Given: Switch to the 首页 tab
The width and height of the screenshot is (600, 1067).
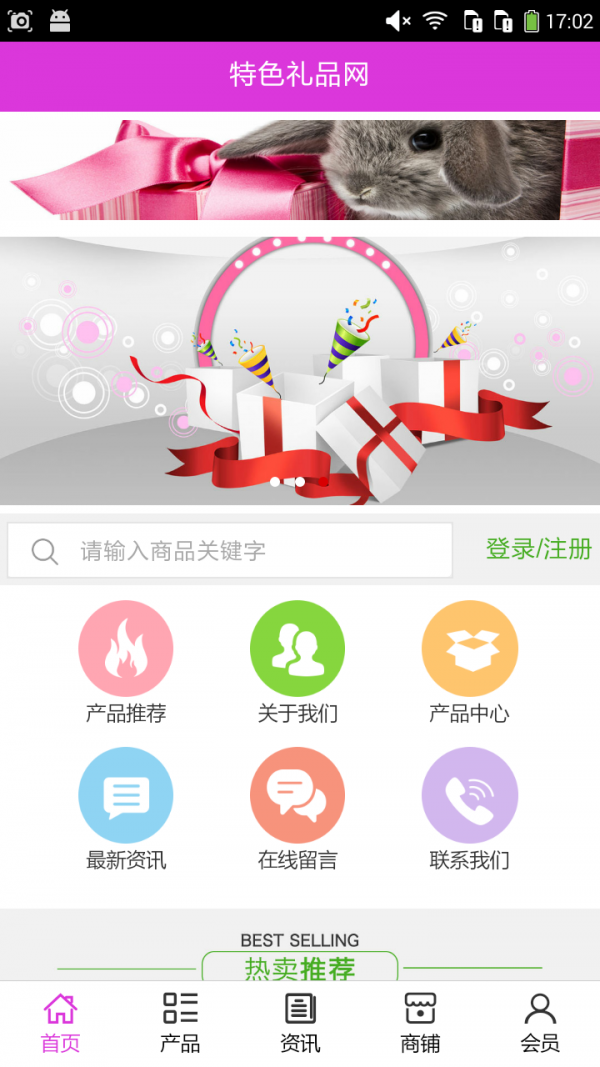Looking at the screenshot, I should pyautogui.click(x=60, y=1022).
